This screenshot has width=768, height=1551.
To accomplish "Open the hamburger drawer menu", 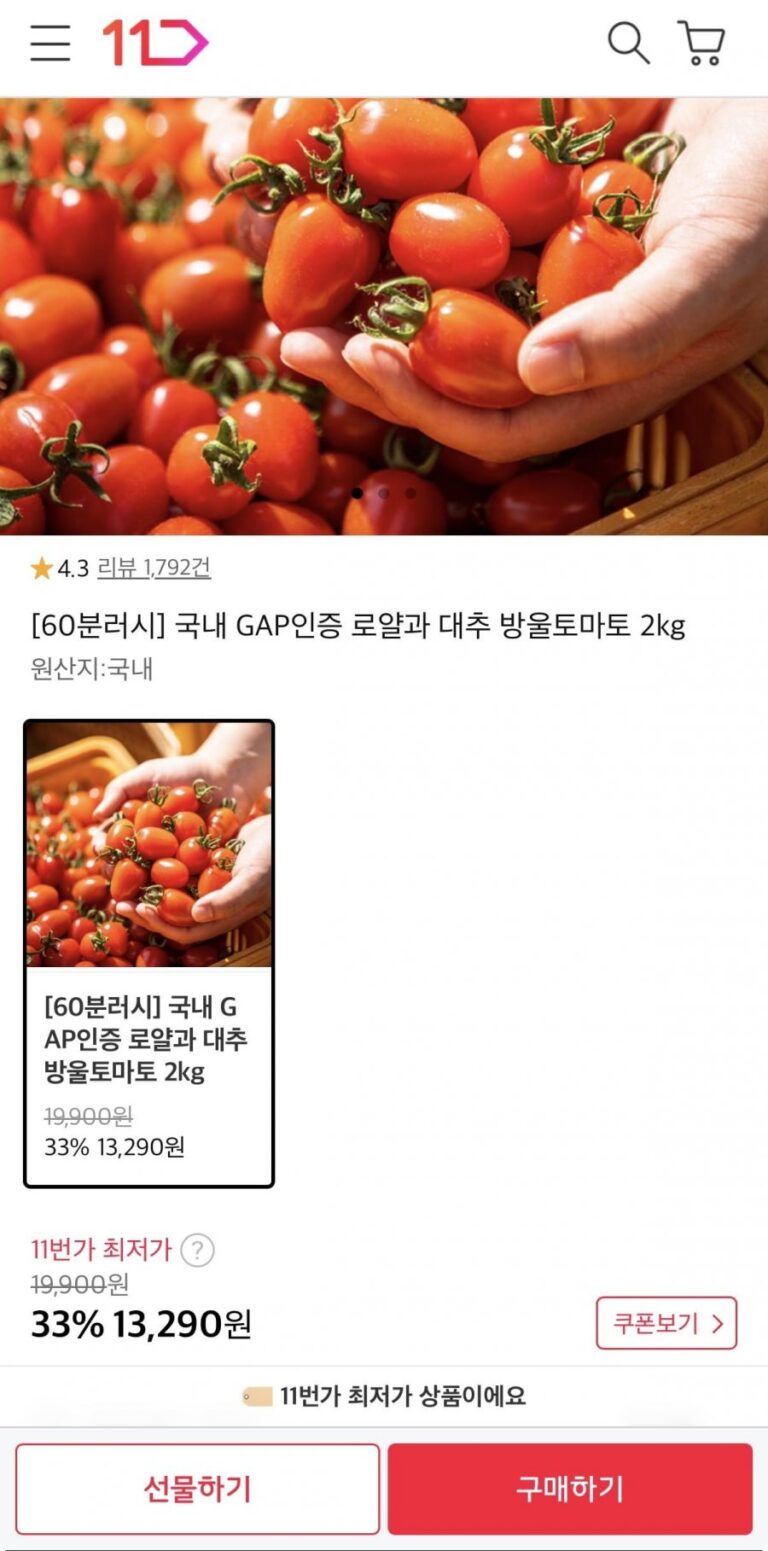I will [50, 43].
